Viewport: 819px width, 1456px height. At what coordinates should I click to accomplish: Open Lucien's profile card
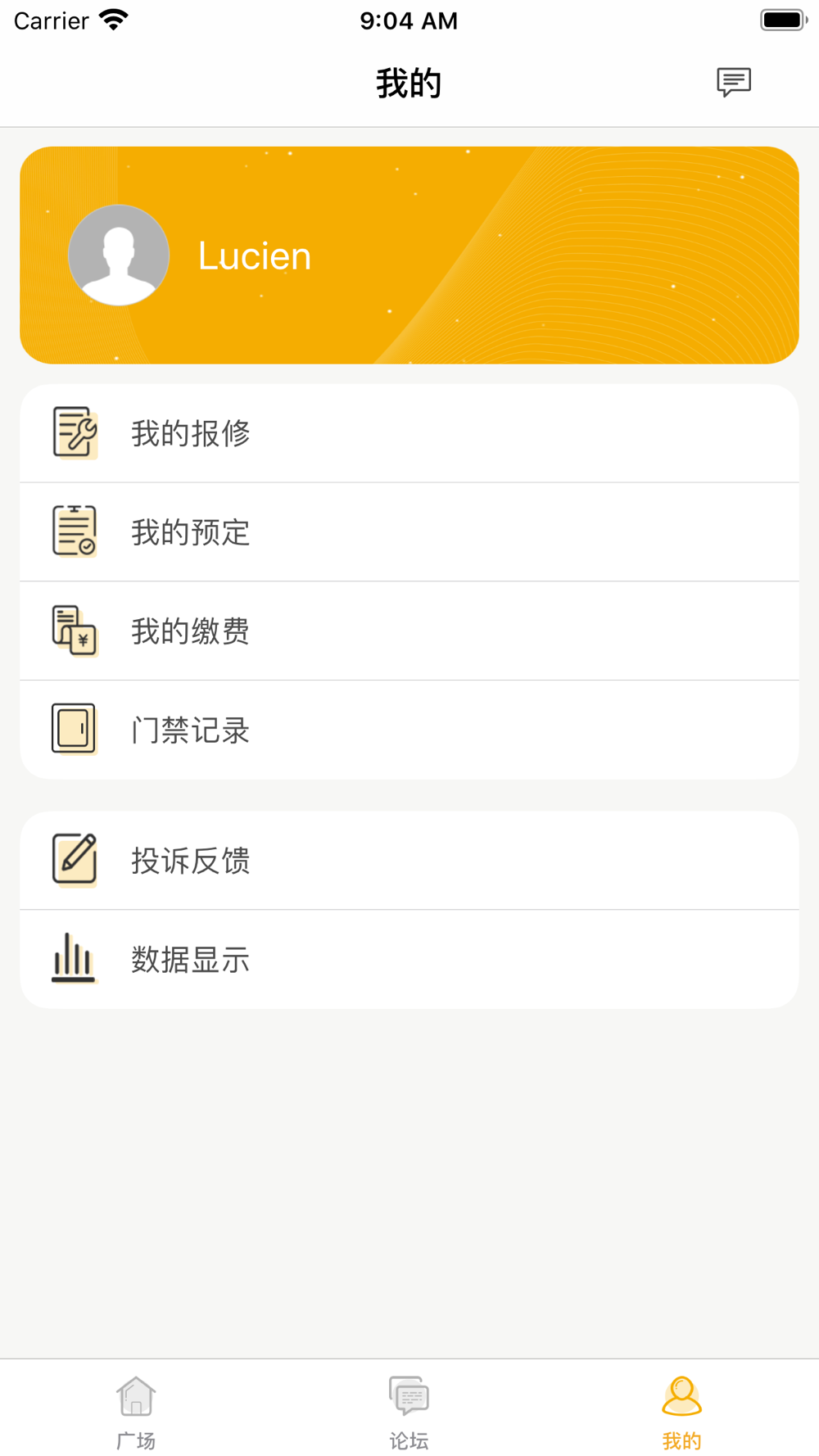click(x=409, y=255)
